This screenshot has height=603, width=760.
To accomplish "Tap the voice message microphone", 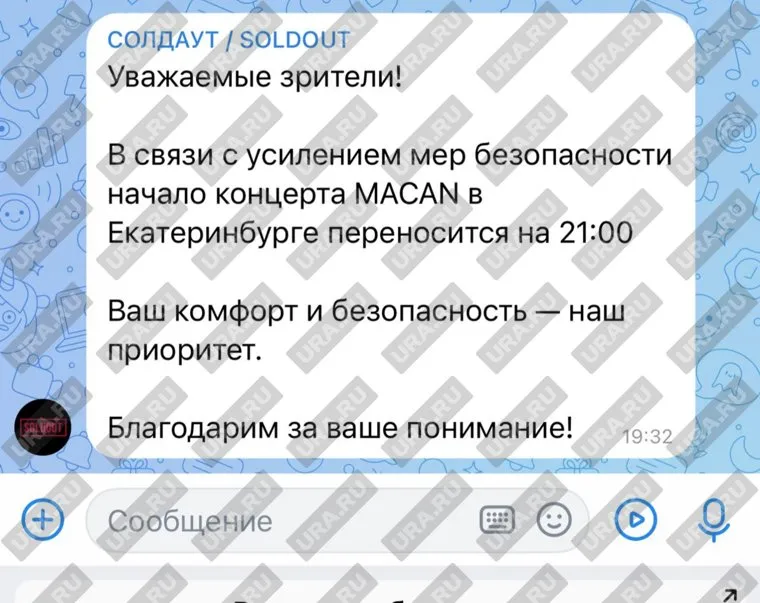I will click(x=712, y=519).
